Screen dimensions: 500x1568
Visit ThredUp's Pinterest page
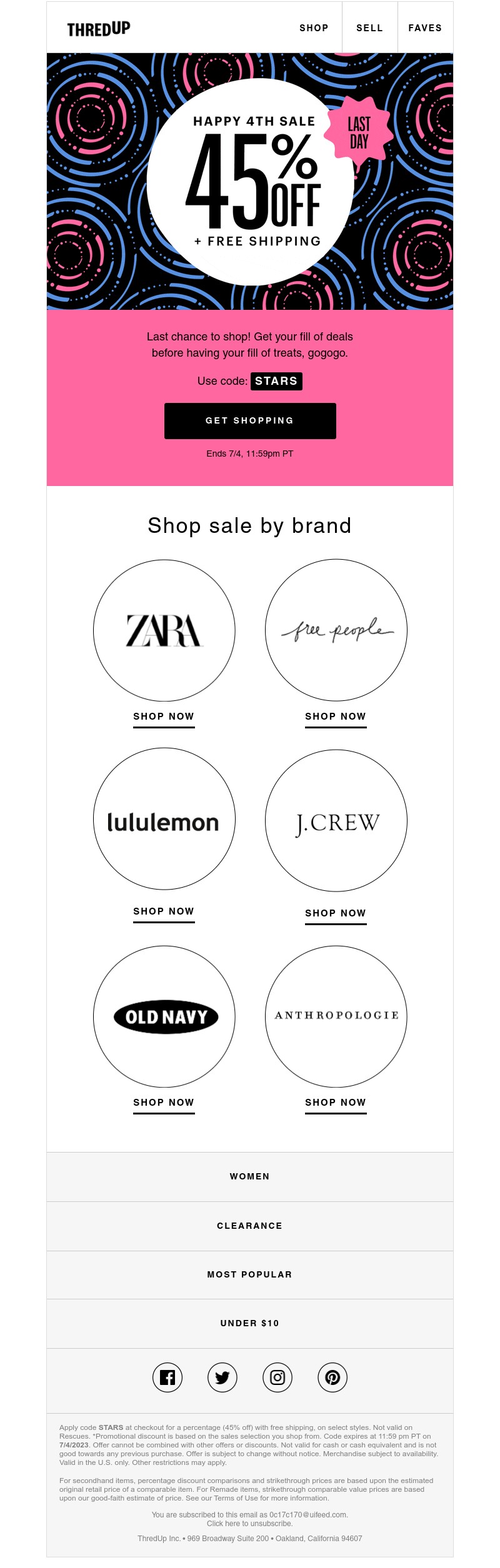(x=332, y=1377)
